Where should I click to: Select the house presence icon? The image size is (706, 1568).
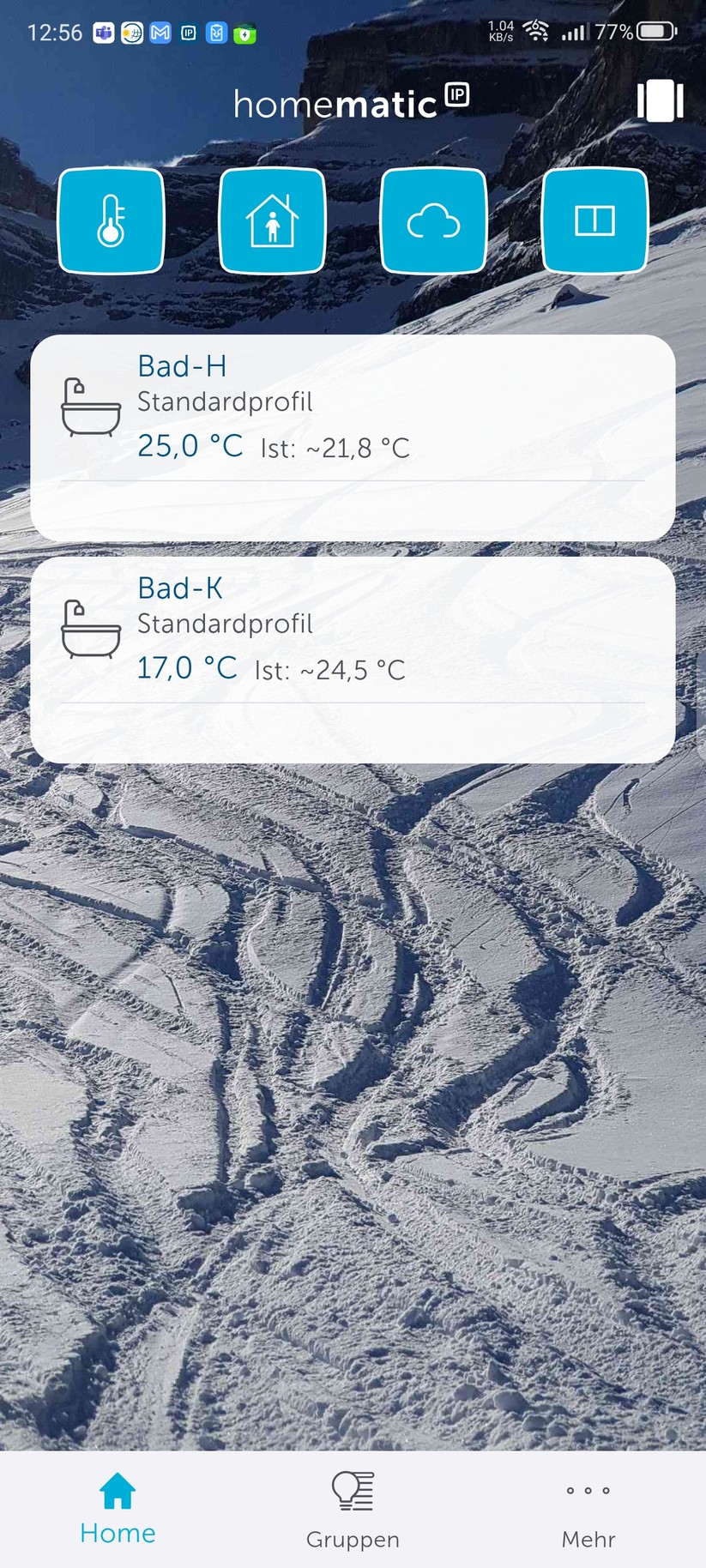coord(272,220)
